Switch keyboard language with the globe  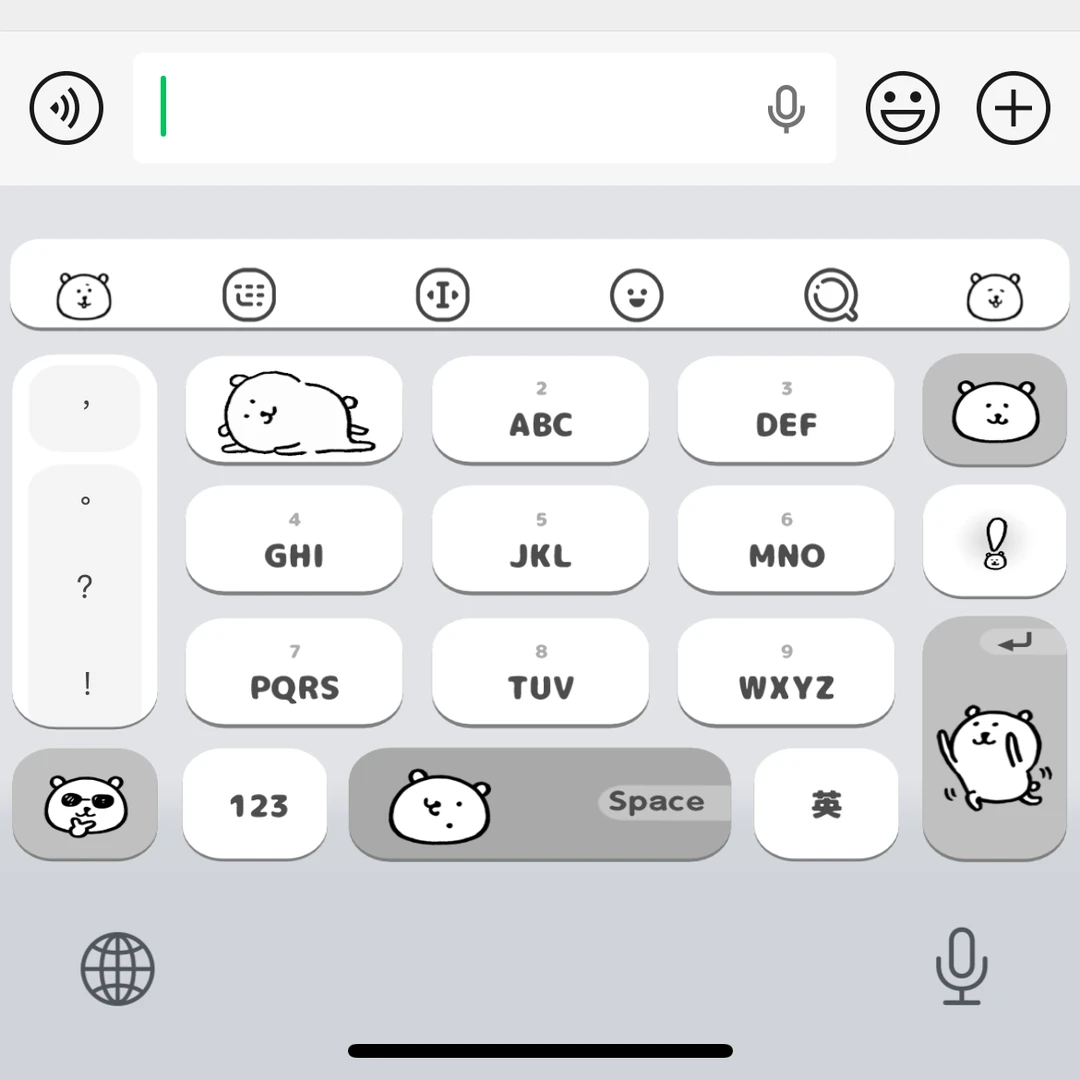(118, 968)
